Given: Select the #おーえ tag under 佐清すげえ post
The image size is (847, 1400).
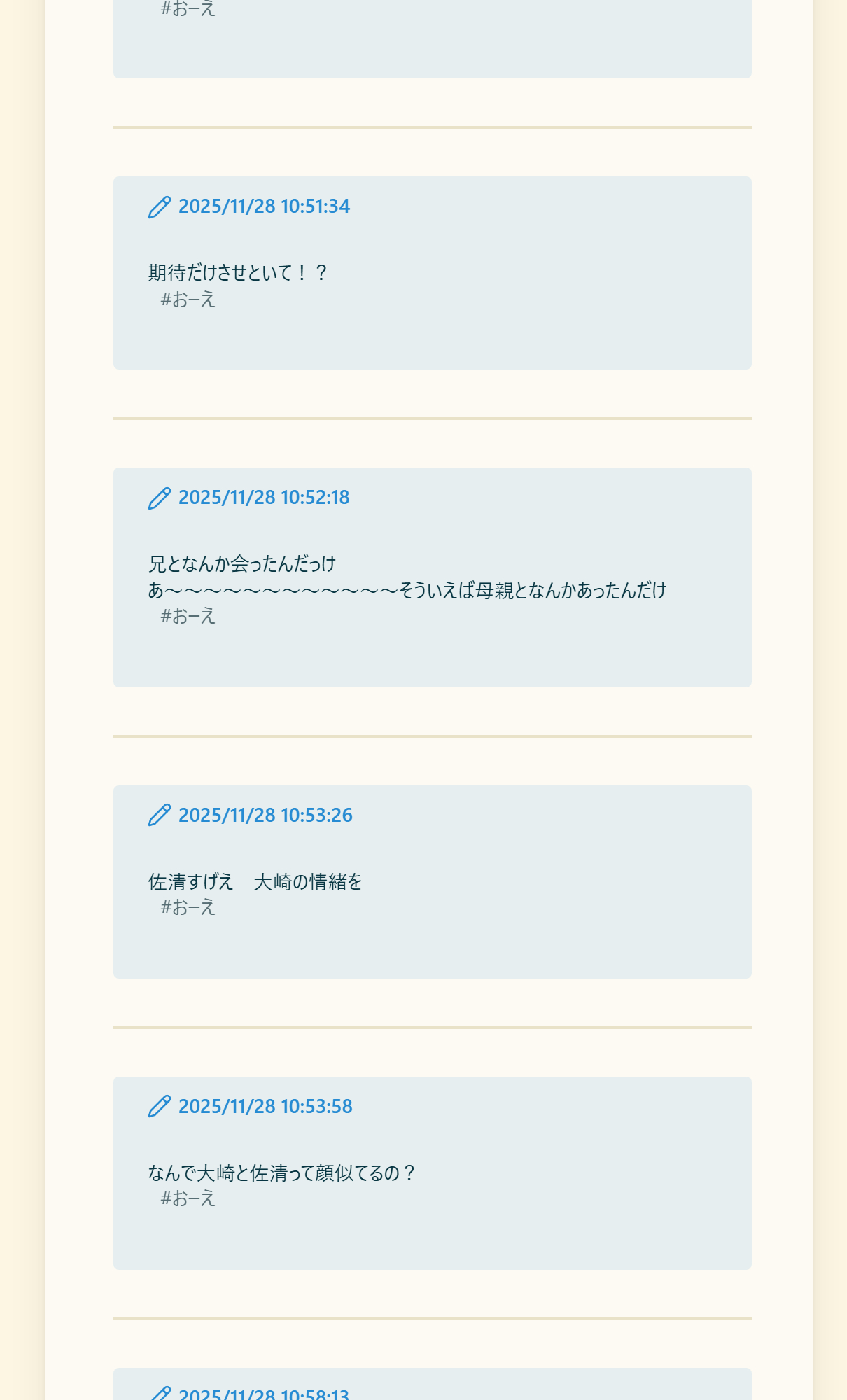Looking at the screenshot, I should point(188,907).
